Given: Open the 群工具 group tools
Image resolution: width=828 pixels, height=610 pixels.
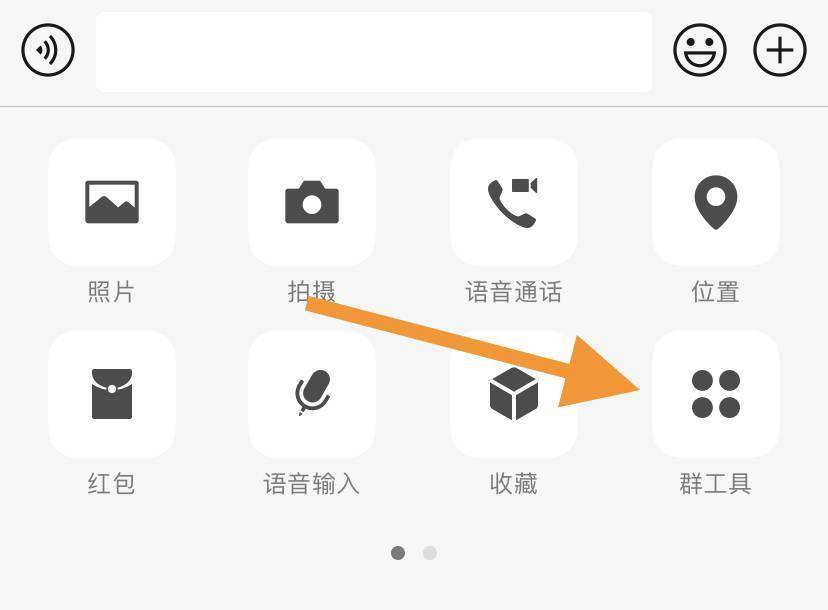Looking at the screenshot, I should point(715,394).
